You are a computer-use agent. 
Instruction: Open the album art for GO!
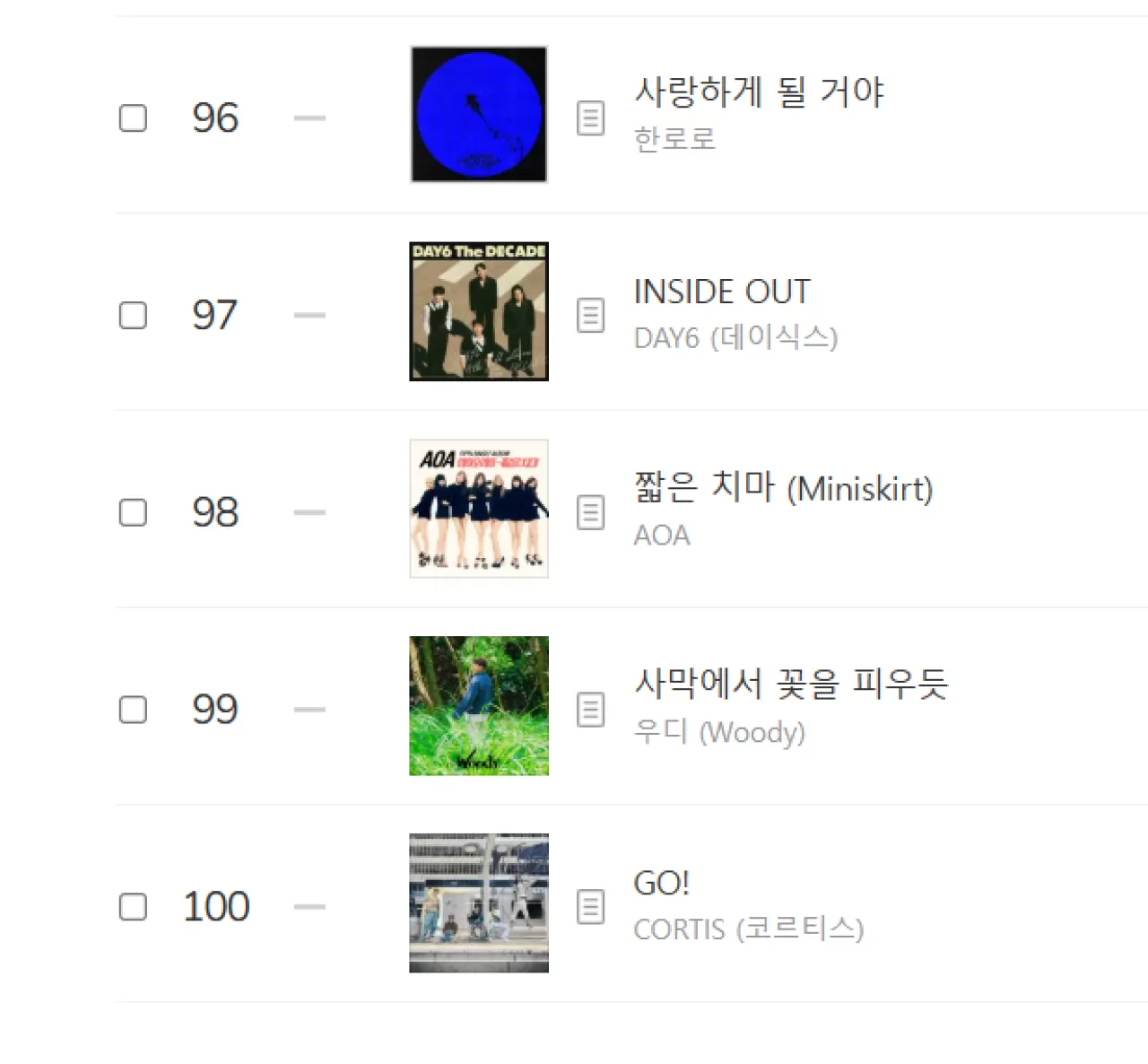click(x=479, y=903)
